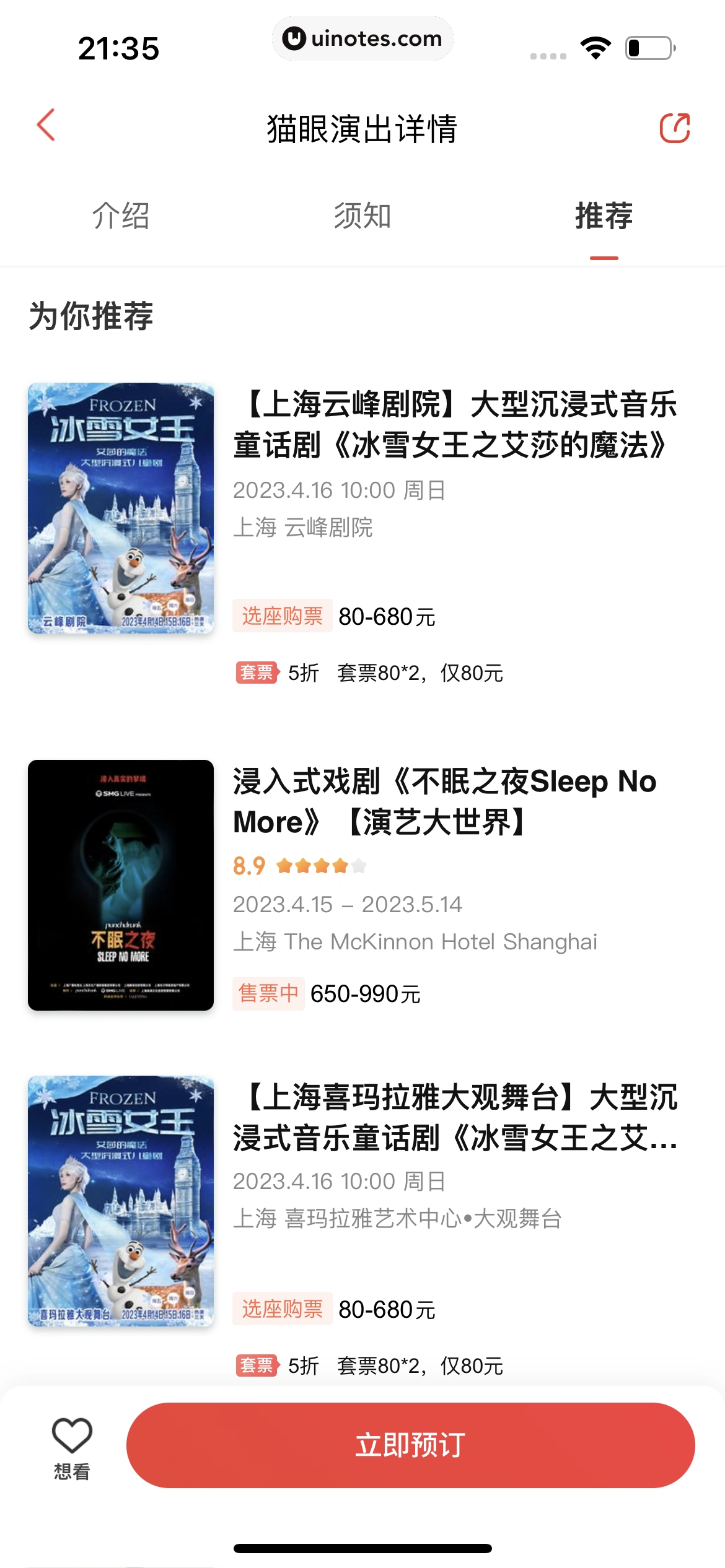This screenshot has width=725, height=1568.
Task: Select the 推荐 tab
Action: [604, 216]
